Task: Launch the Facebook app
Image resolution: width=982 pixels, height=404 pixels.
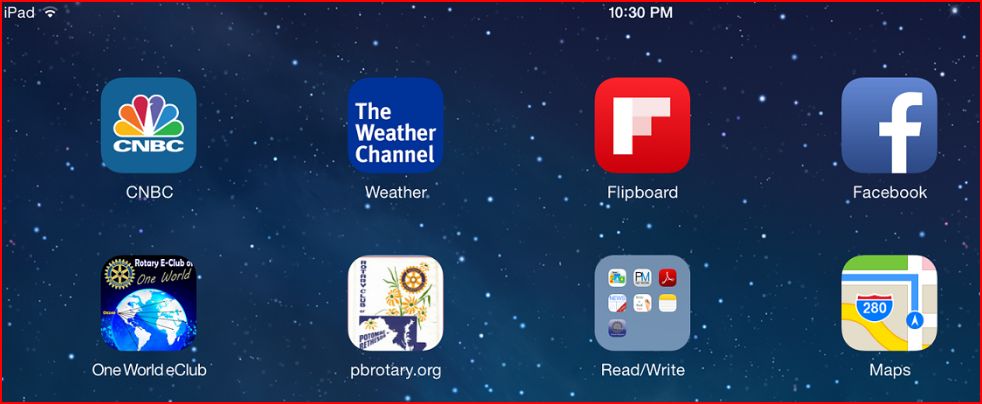Action: pyautogui.click(x=889, y=125)
